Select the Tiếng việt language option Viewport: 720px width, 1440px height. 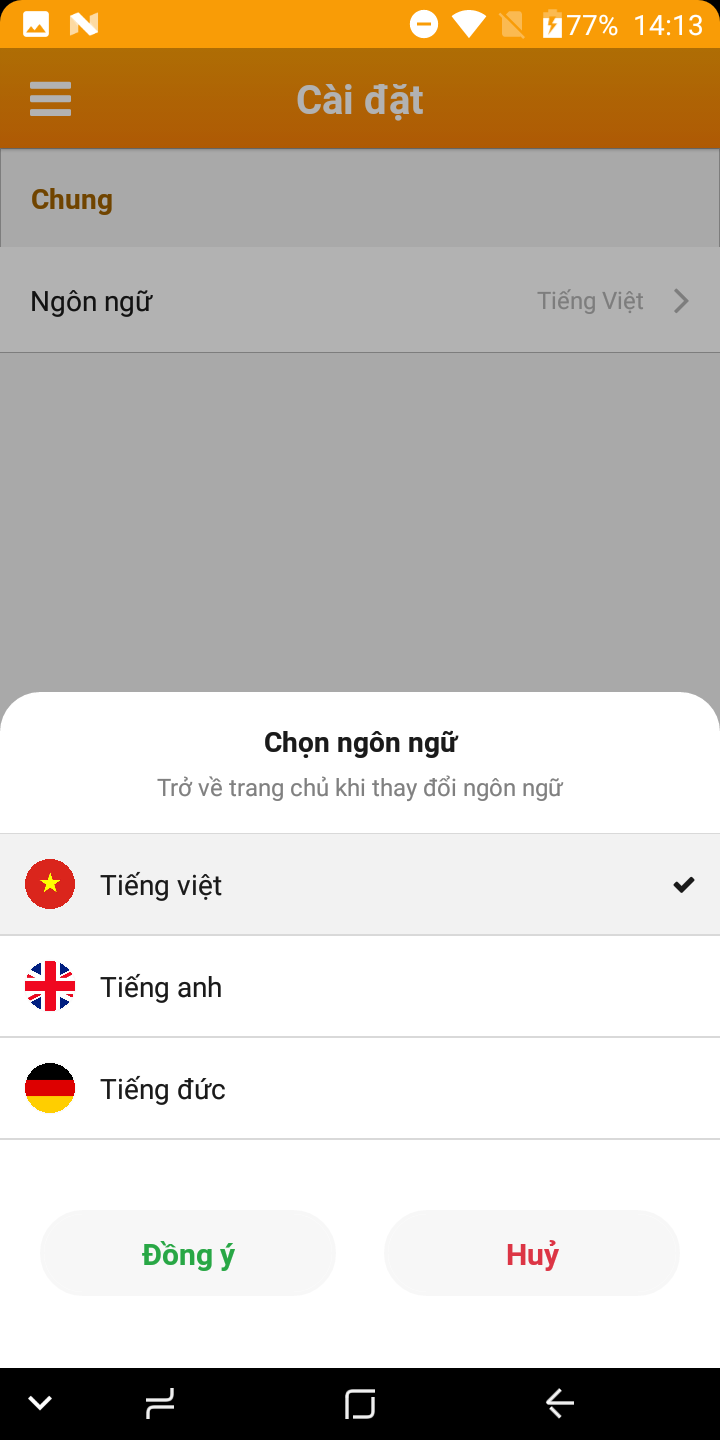tap(360, 885)
